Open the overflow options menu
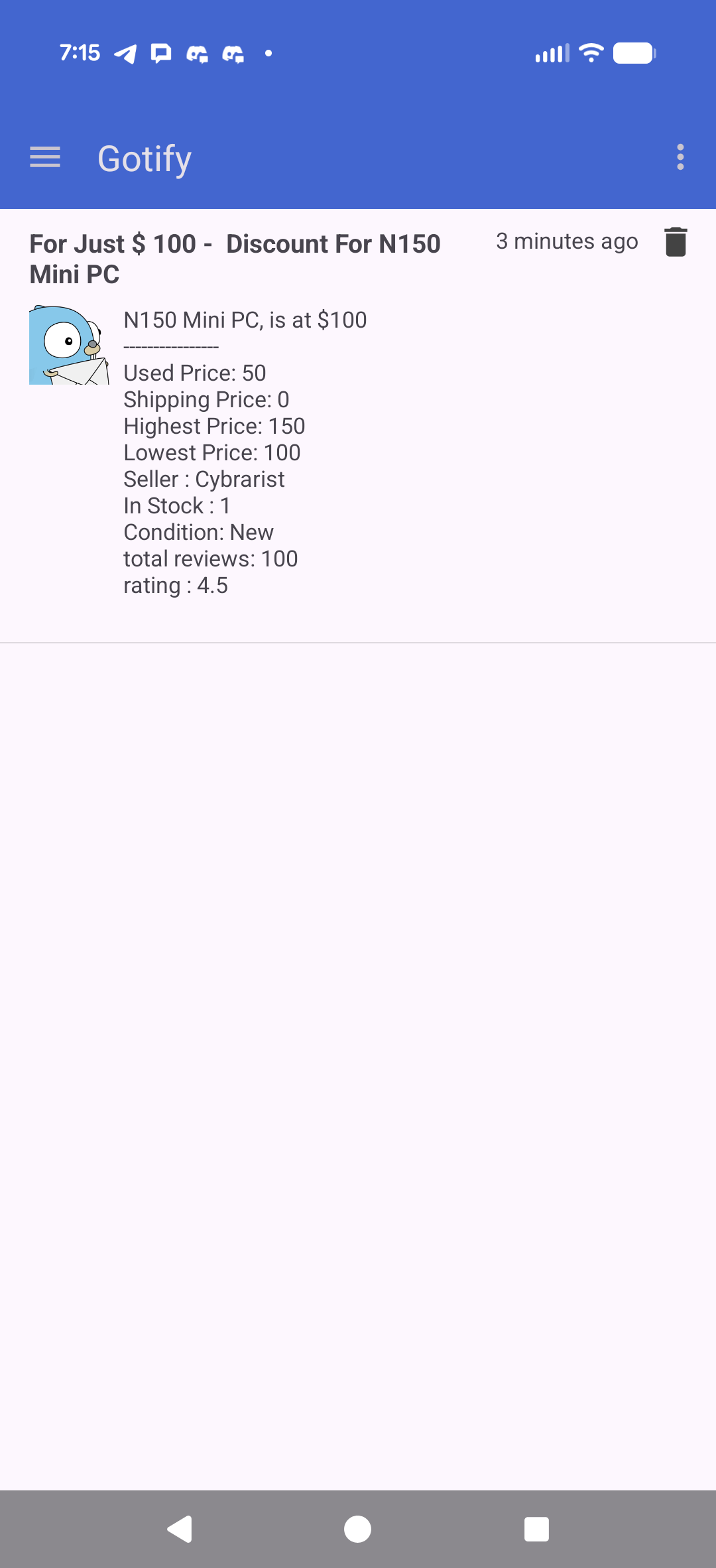This screenshot has height=1568, width=716. click(x=680, y=158)
